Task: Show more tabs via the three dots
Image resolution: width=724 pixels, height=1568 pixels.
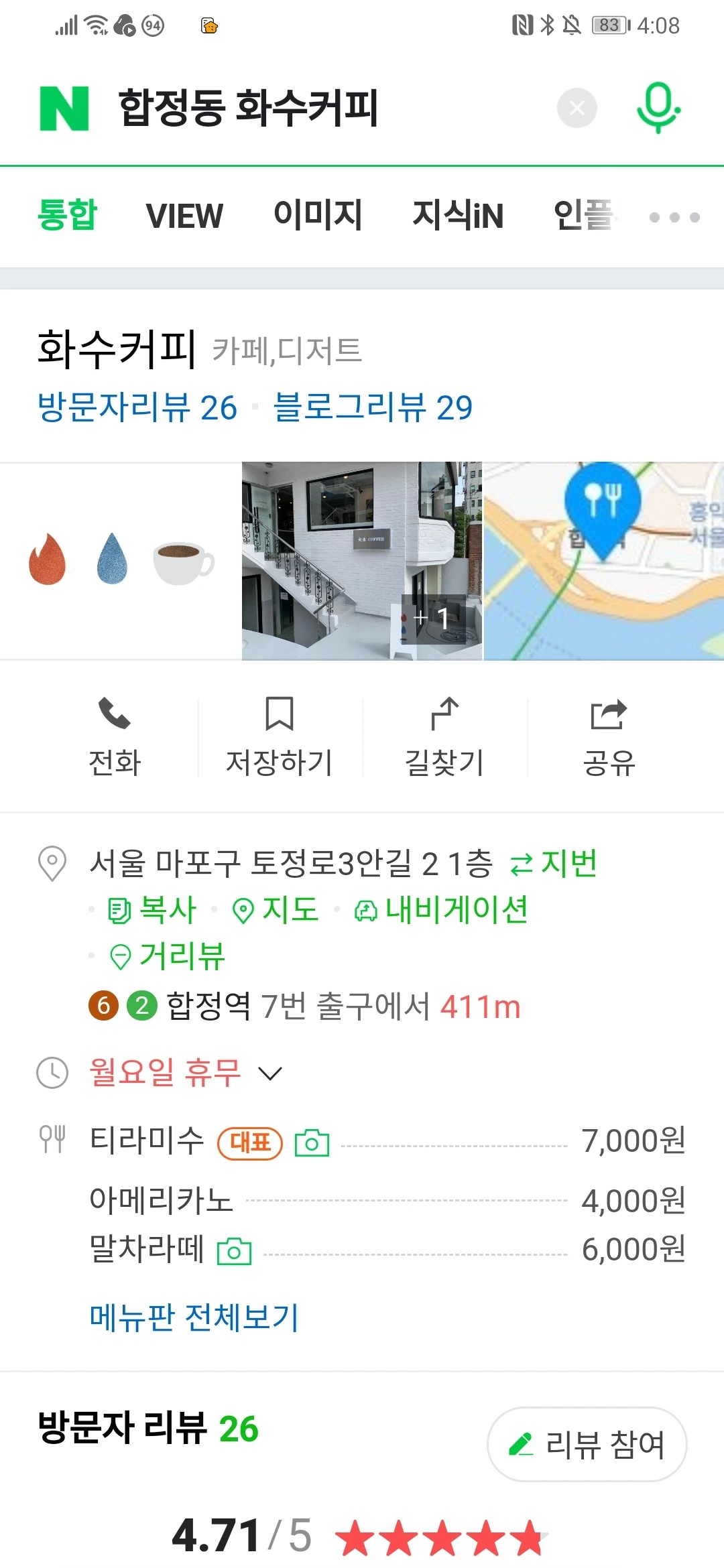Action: click(x=674, y=217)
